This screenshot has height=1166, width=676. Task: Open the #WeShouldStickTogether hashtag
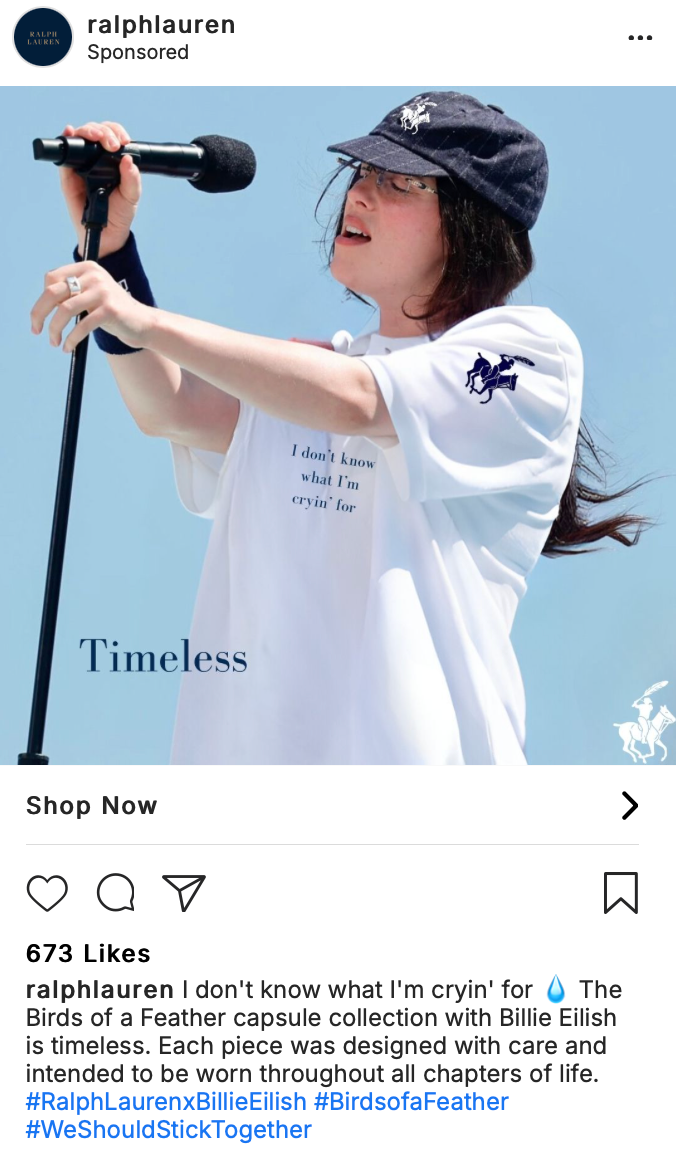[168, 1130]
